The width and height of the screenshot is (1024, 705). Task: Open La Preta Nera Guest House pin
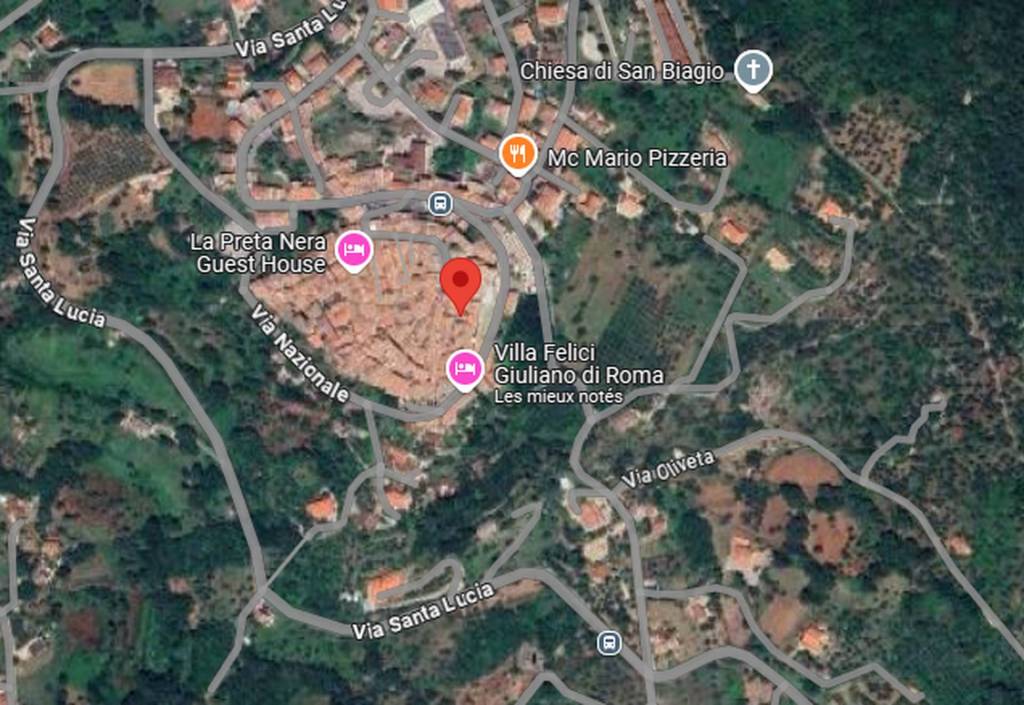click(353, 248)
